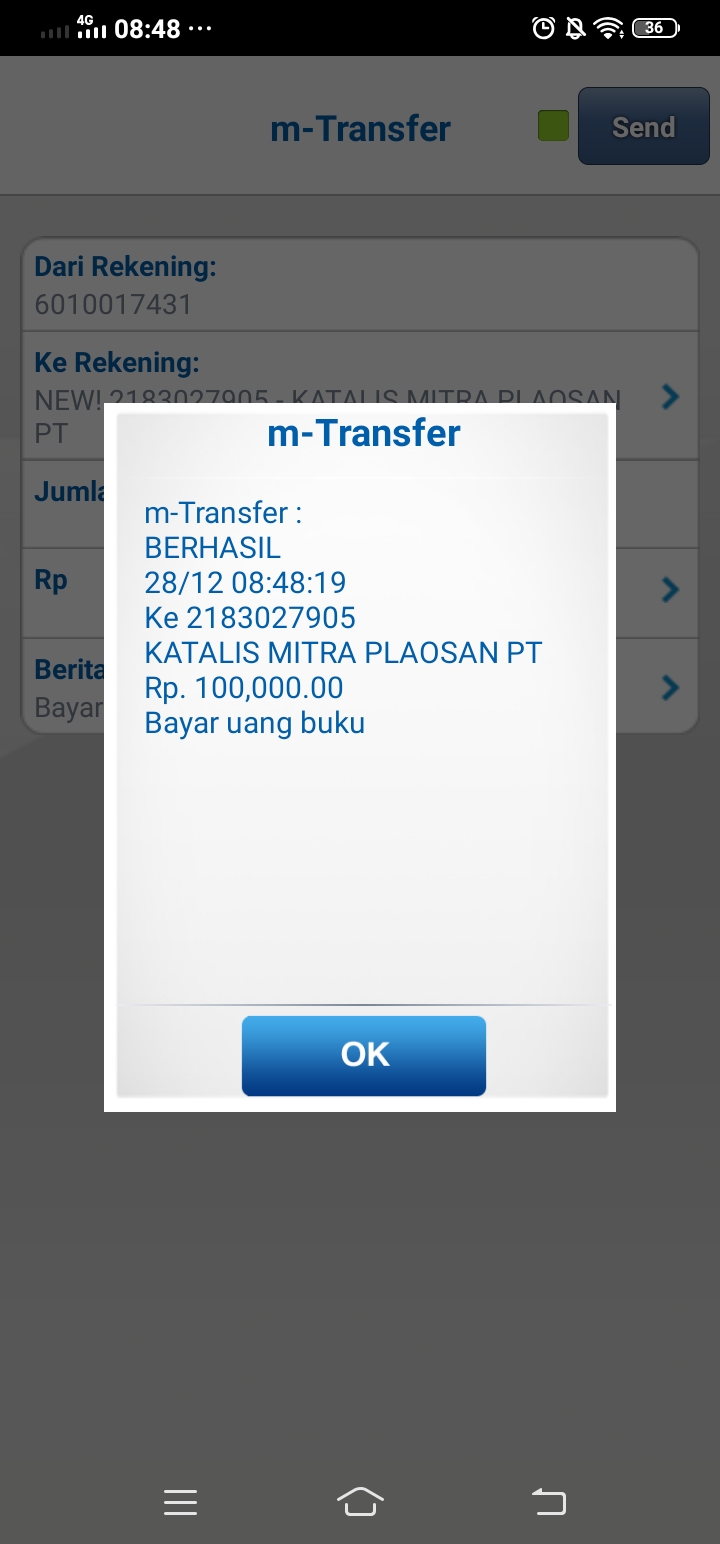Open the Rp amount row

(x=360, y=592)
